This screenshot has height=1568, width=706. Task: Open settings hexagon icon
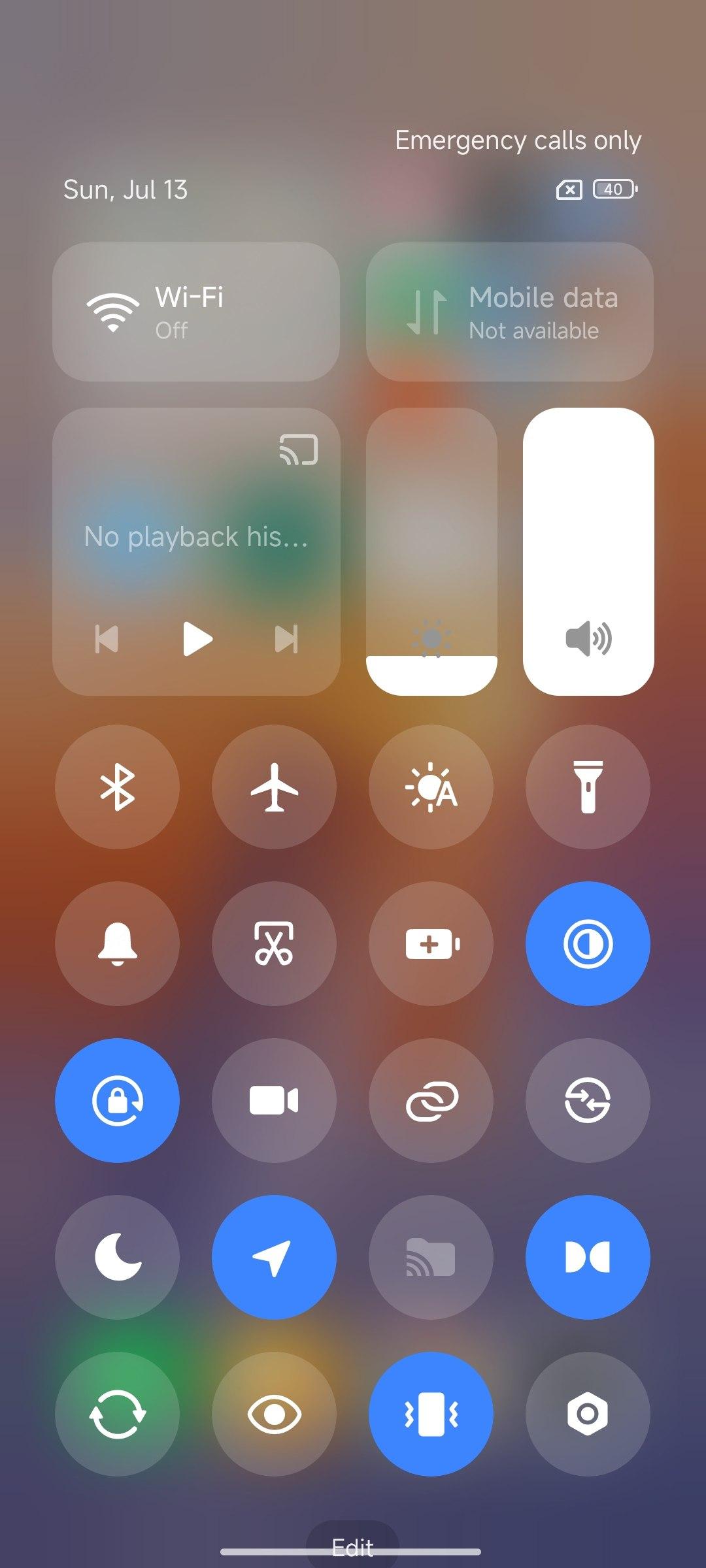coord(588,1414)
